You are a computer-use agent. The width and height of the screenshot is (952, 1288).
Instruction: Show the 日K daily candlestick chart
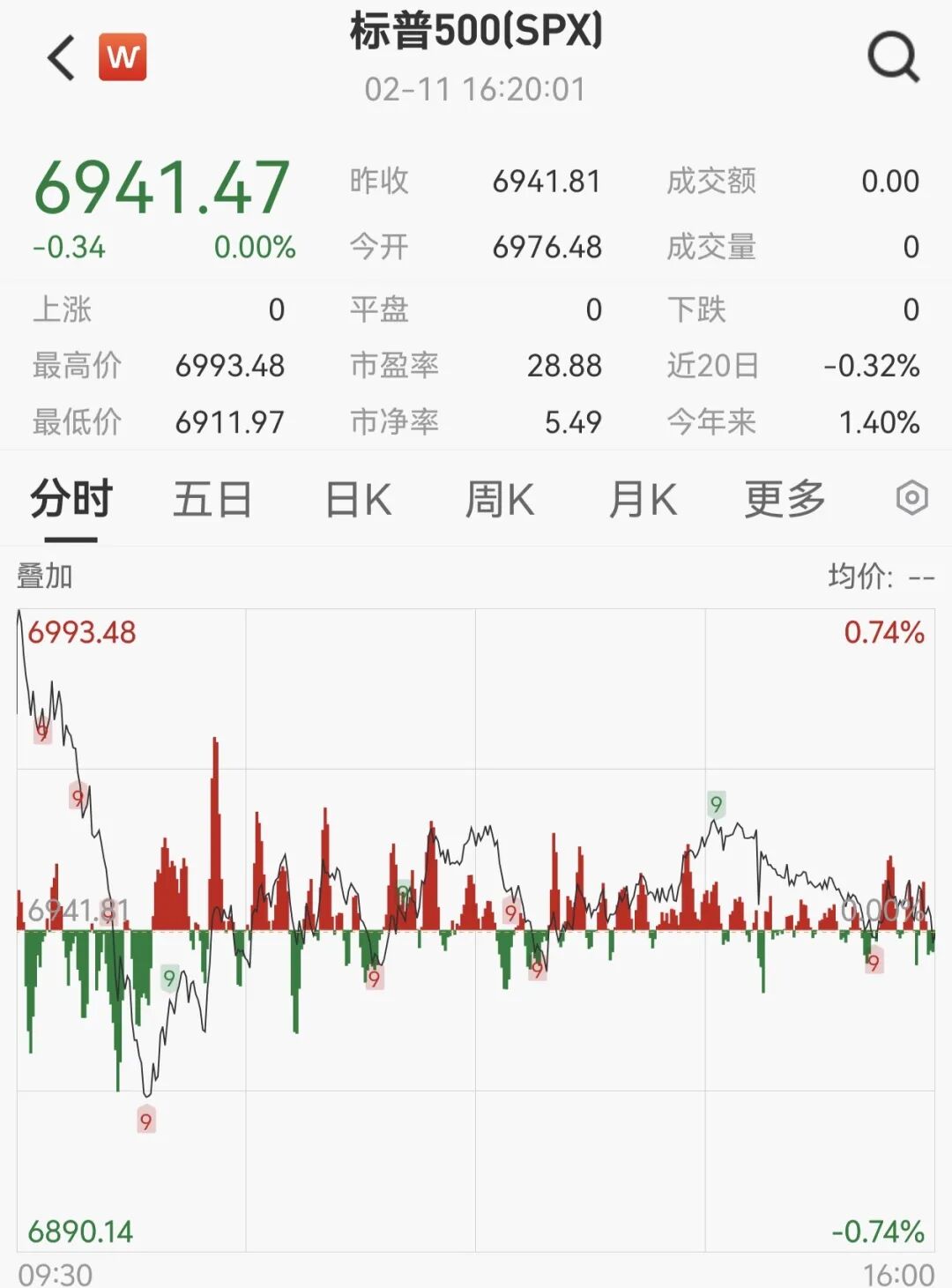click(358, 500)
